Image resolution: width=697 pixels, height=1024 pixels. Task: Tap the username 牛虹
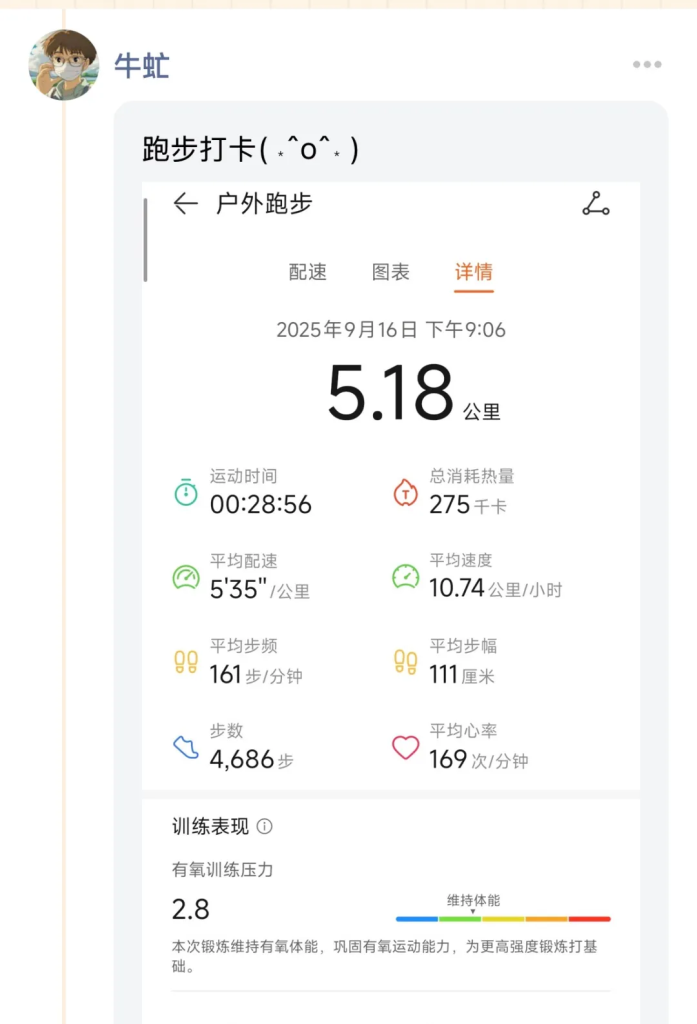point(141,66)
